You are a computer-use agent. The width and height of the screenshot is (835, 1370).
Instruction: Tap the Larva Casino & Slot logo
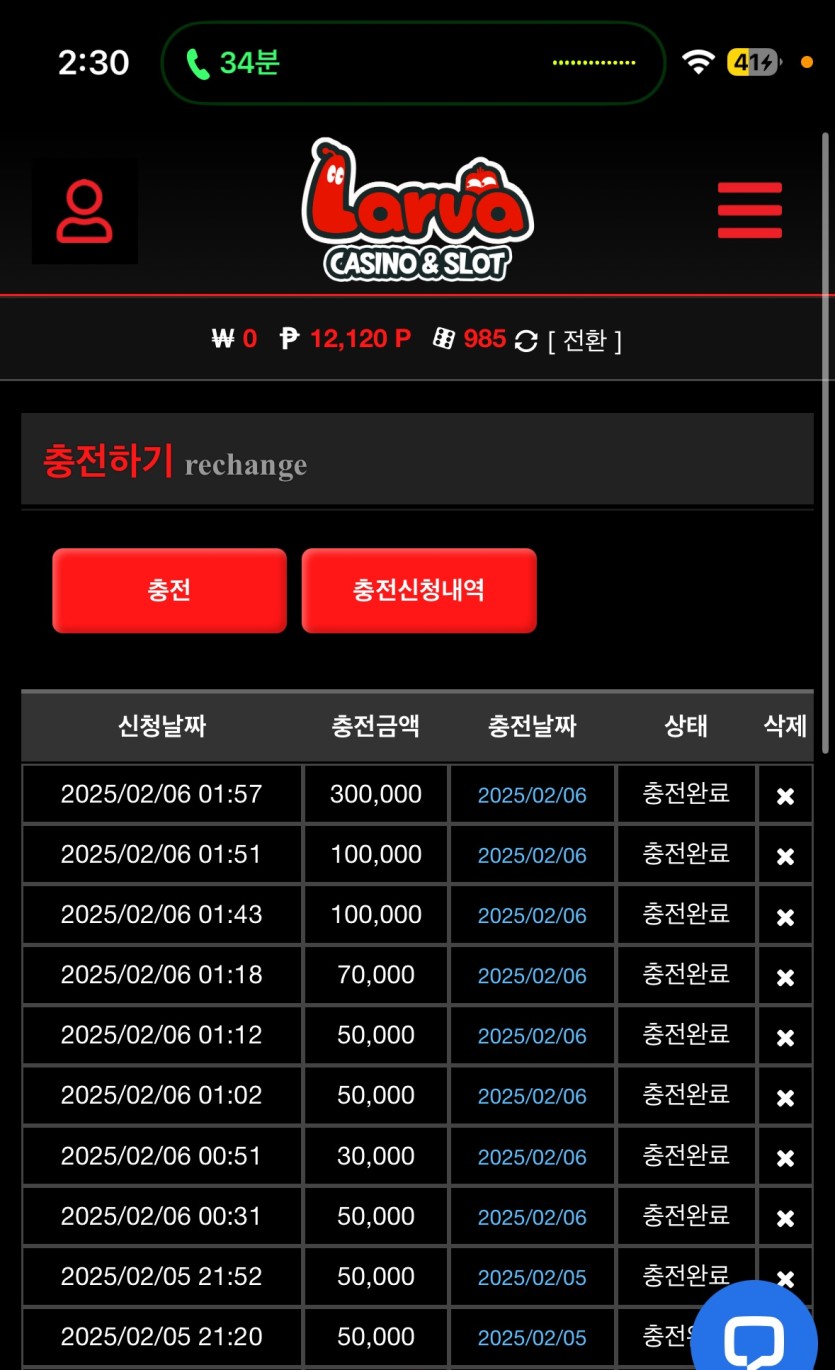[x=417, y=211]
